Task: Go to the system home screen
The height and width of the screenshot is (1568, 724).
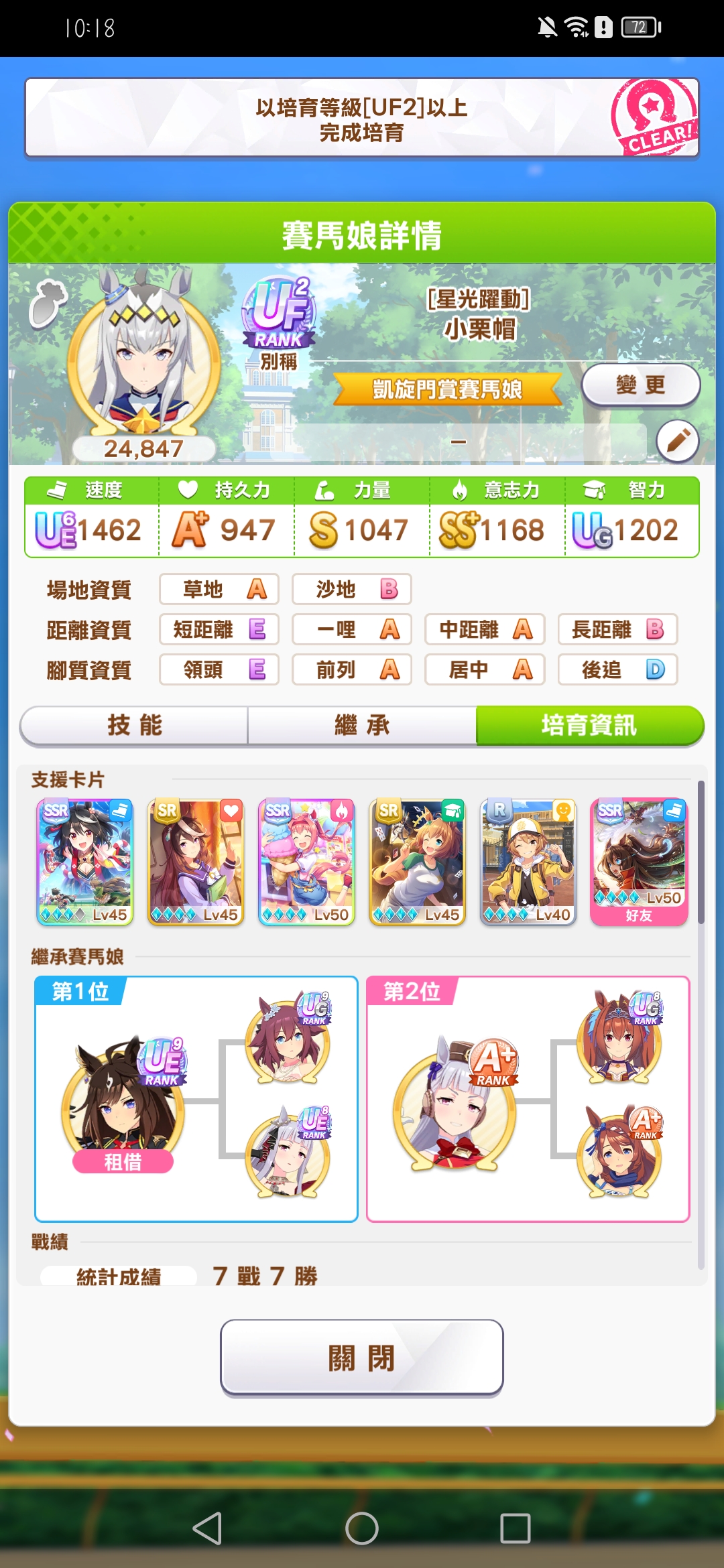Action: point(362,1528)
